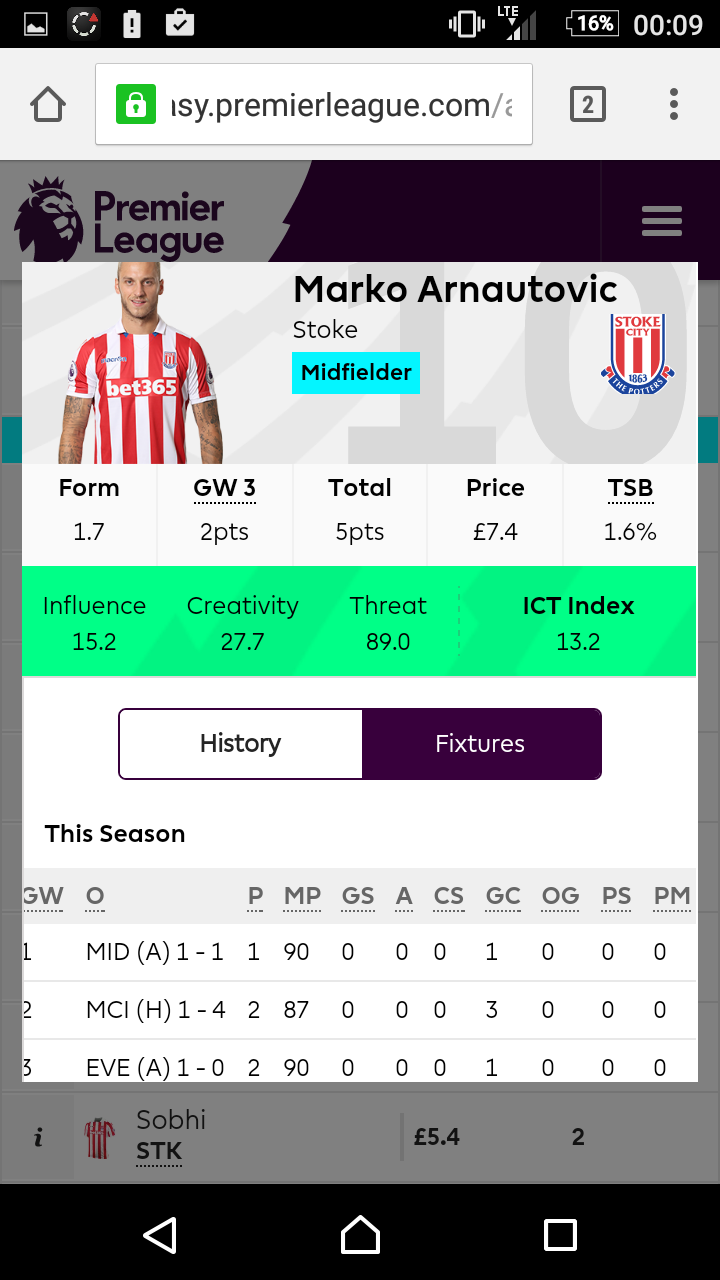
Task: Tap Android back button
Action: [x=160, y=1235]
